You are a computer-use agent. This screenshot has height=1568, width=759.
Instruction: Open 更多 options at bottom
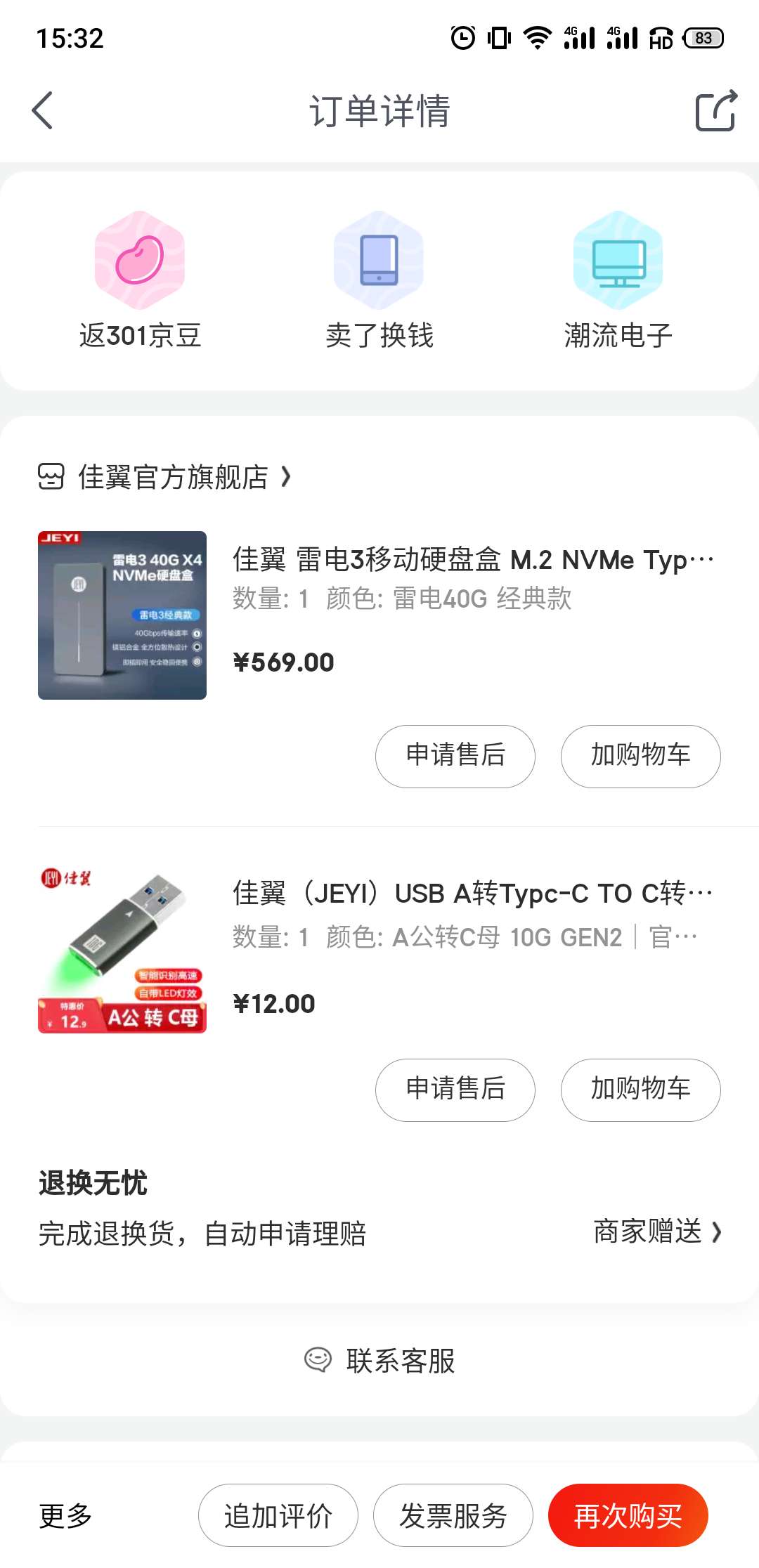tap(65, 1515)
